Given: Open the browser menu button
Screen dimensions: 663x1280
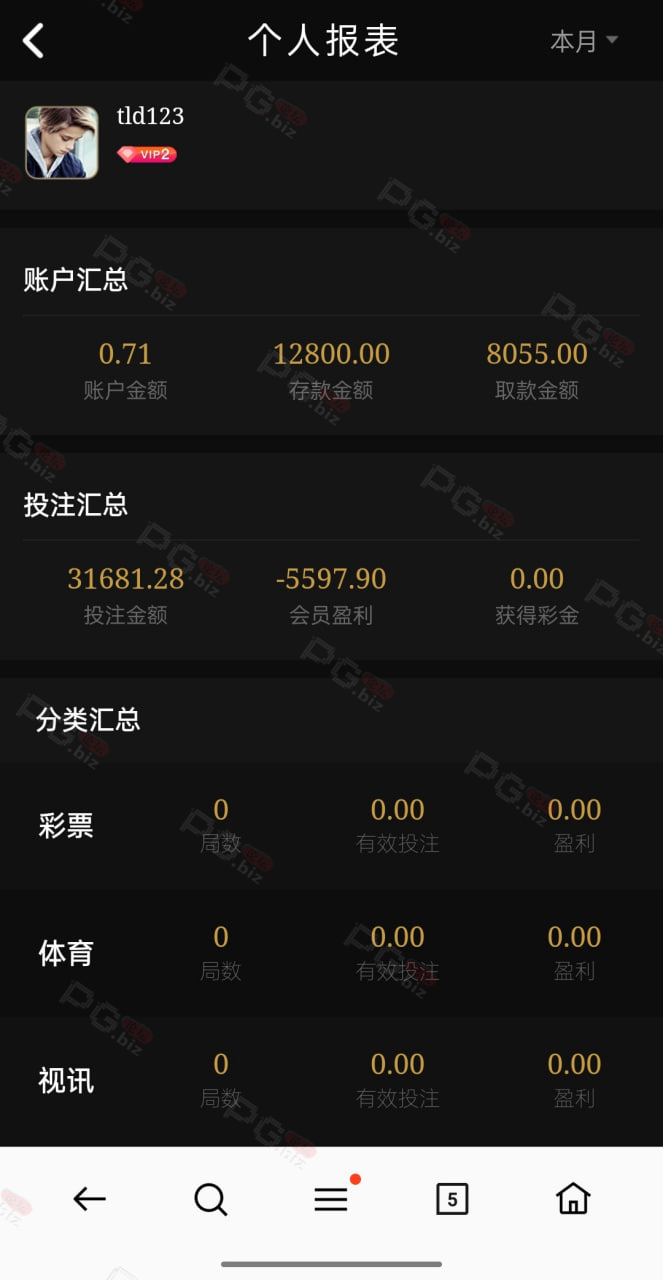Looking at the screenshot, I should coord(332,1199).
